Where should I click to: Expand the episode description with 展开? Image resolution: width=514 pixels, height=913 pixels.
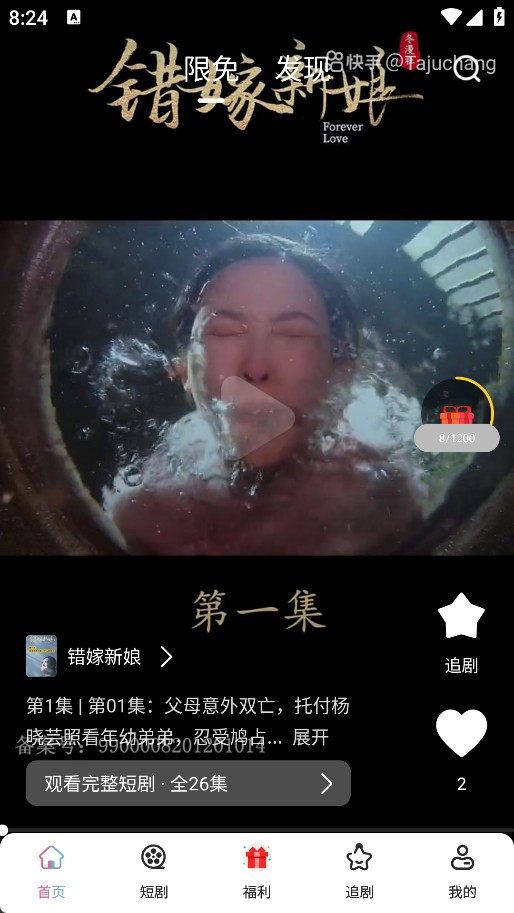(x=310, y=737)
